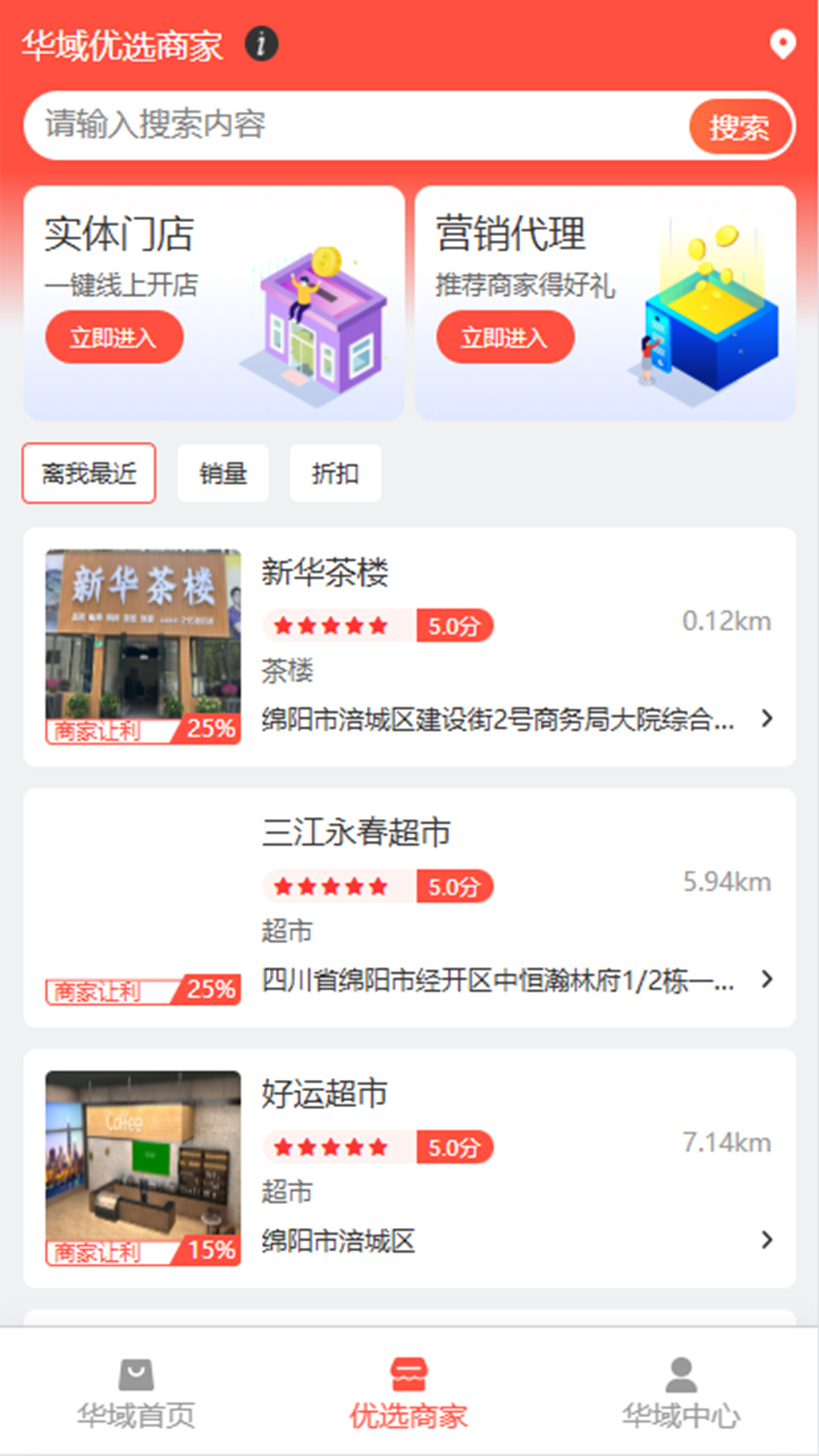Open the info icon next to the page title
The height and width of the screenshot is (1456, 819).
pos(261,44)
